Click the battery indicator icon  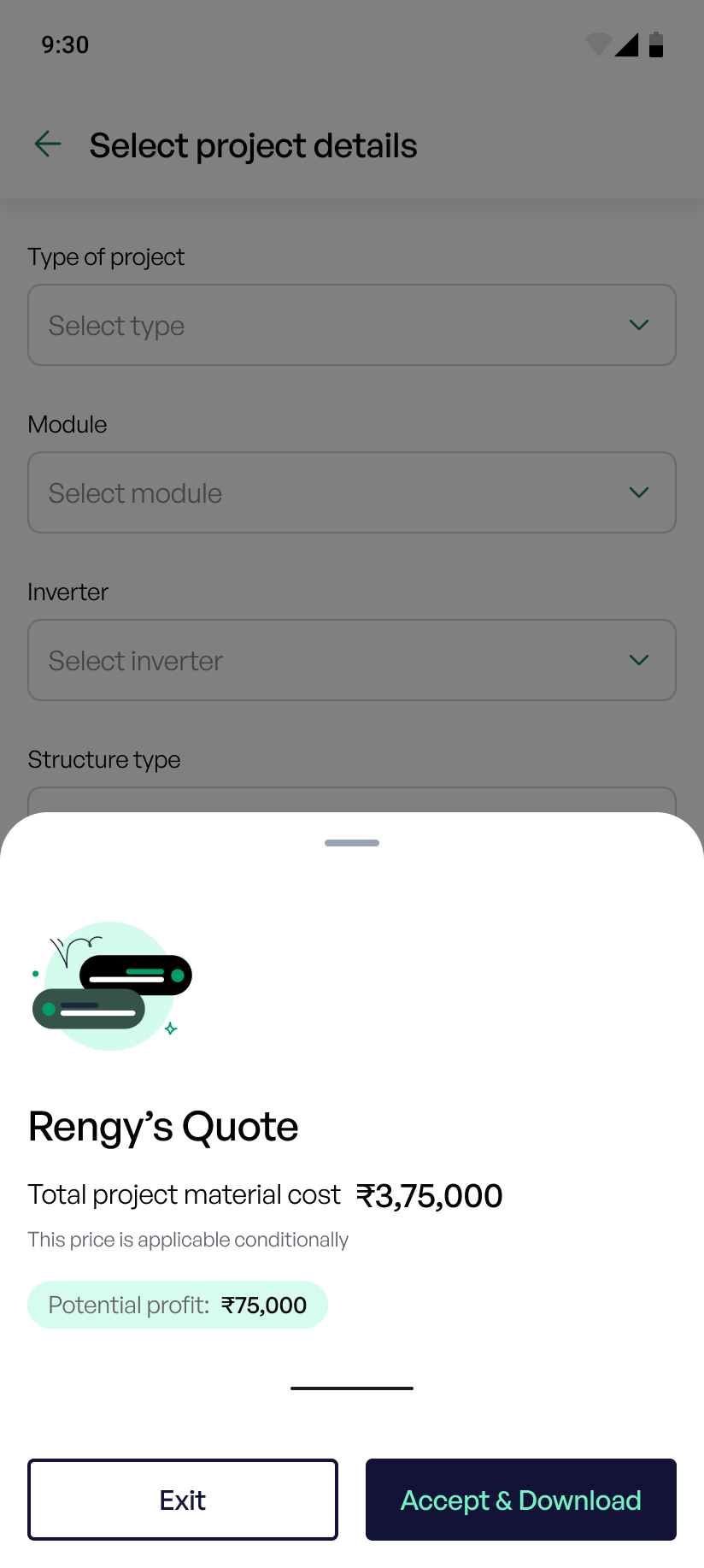pos(655,44)
